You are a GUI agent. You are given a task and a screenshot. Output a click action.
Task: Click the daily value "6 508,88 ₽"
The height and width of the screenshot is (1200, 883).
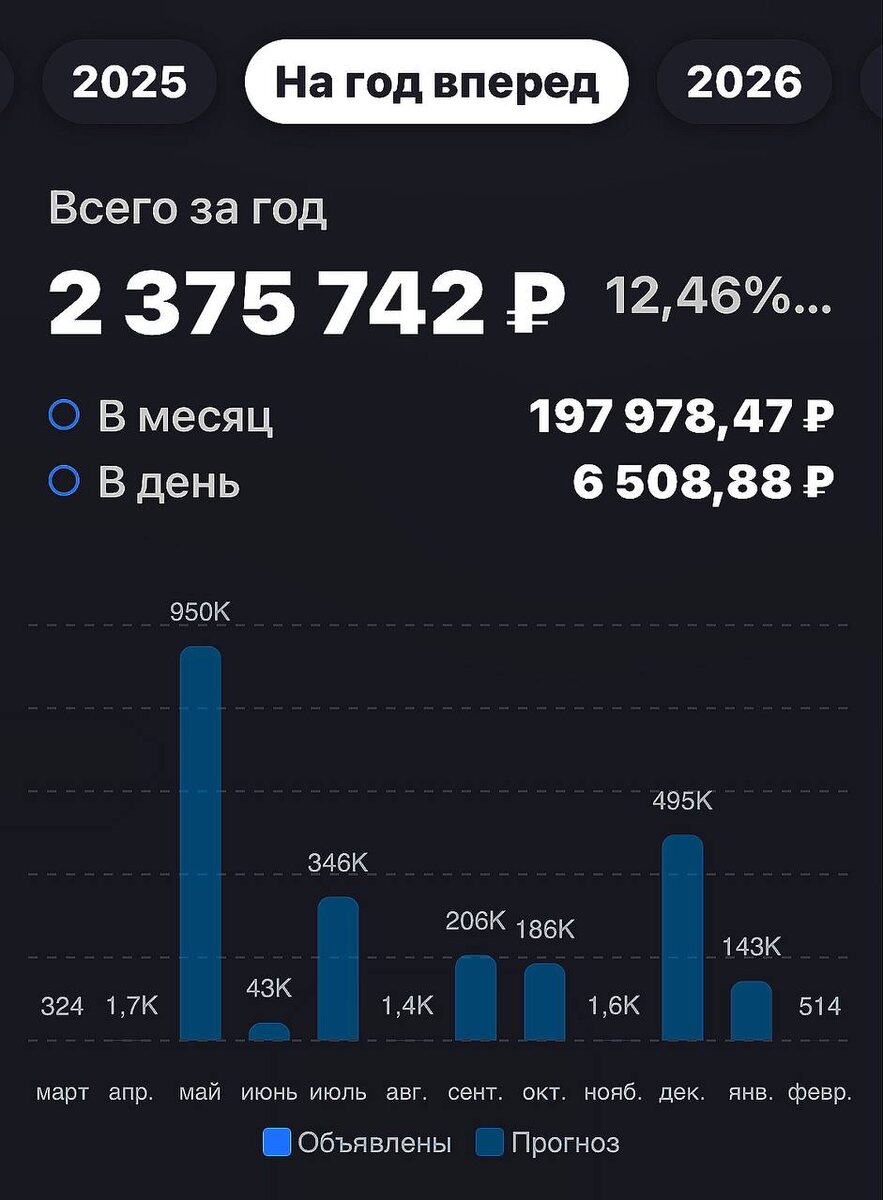[x=706, y=482]
